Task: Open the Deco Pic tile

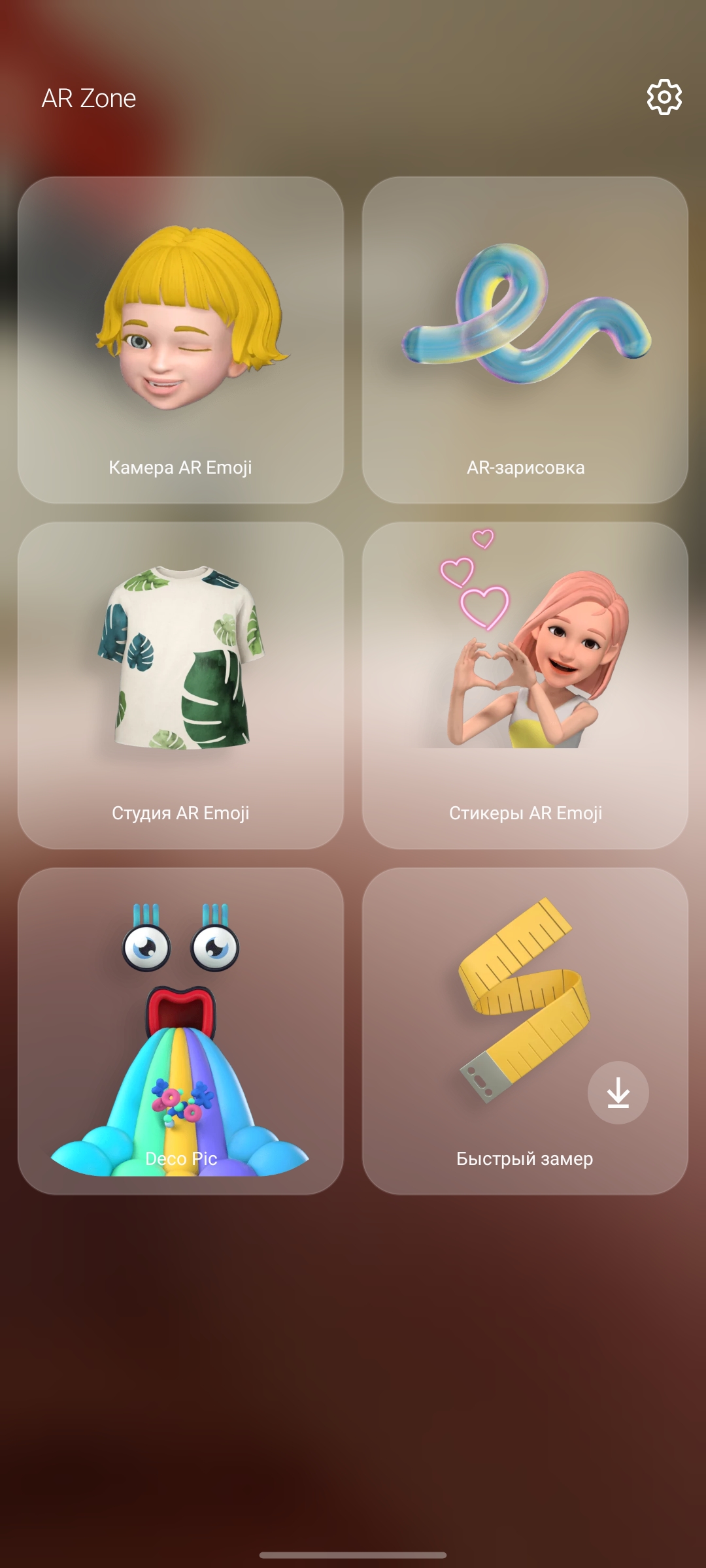Action: point(180,1031)
